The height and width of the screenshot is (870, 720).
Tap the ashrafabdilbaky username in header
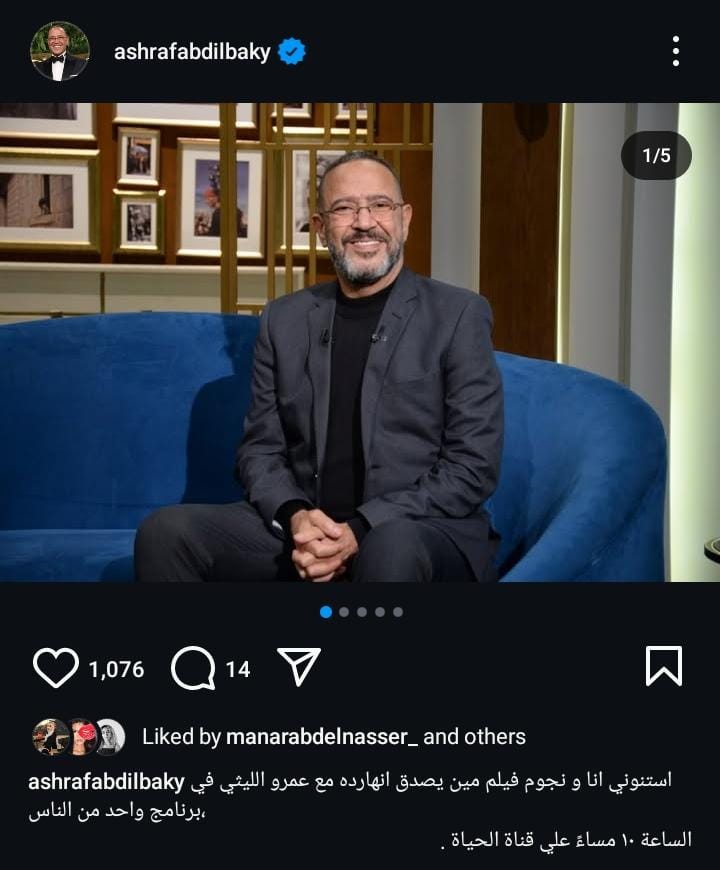click(192, 52)
